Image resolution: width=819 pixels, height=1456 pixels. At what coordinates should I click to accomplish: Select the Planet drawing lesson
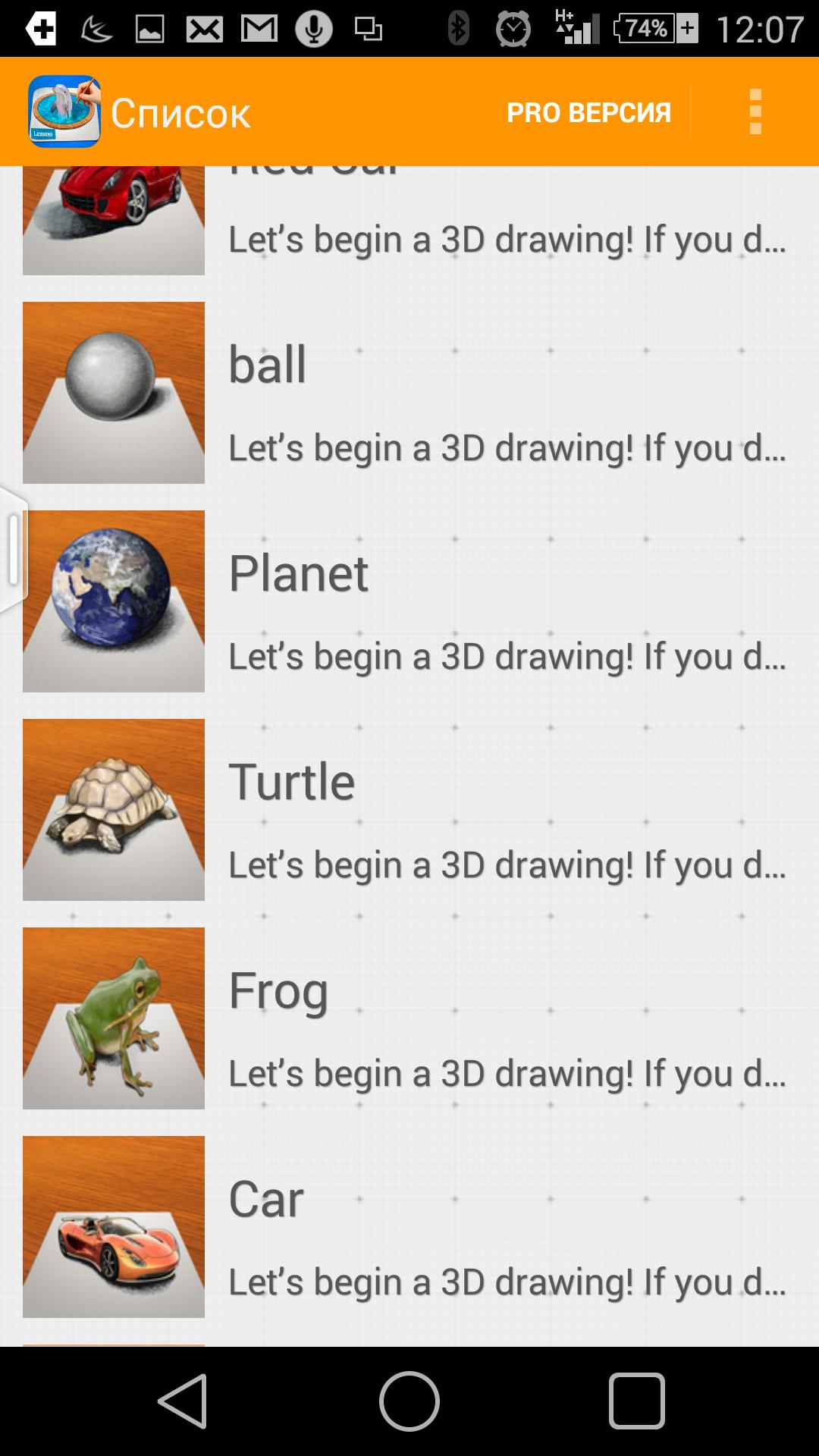coord(409,601)
